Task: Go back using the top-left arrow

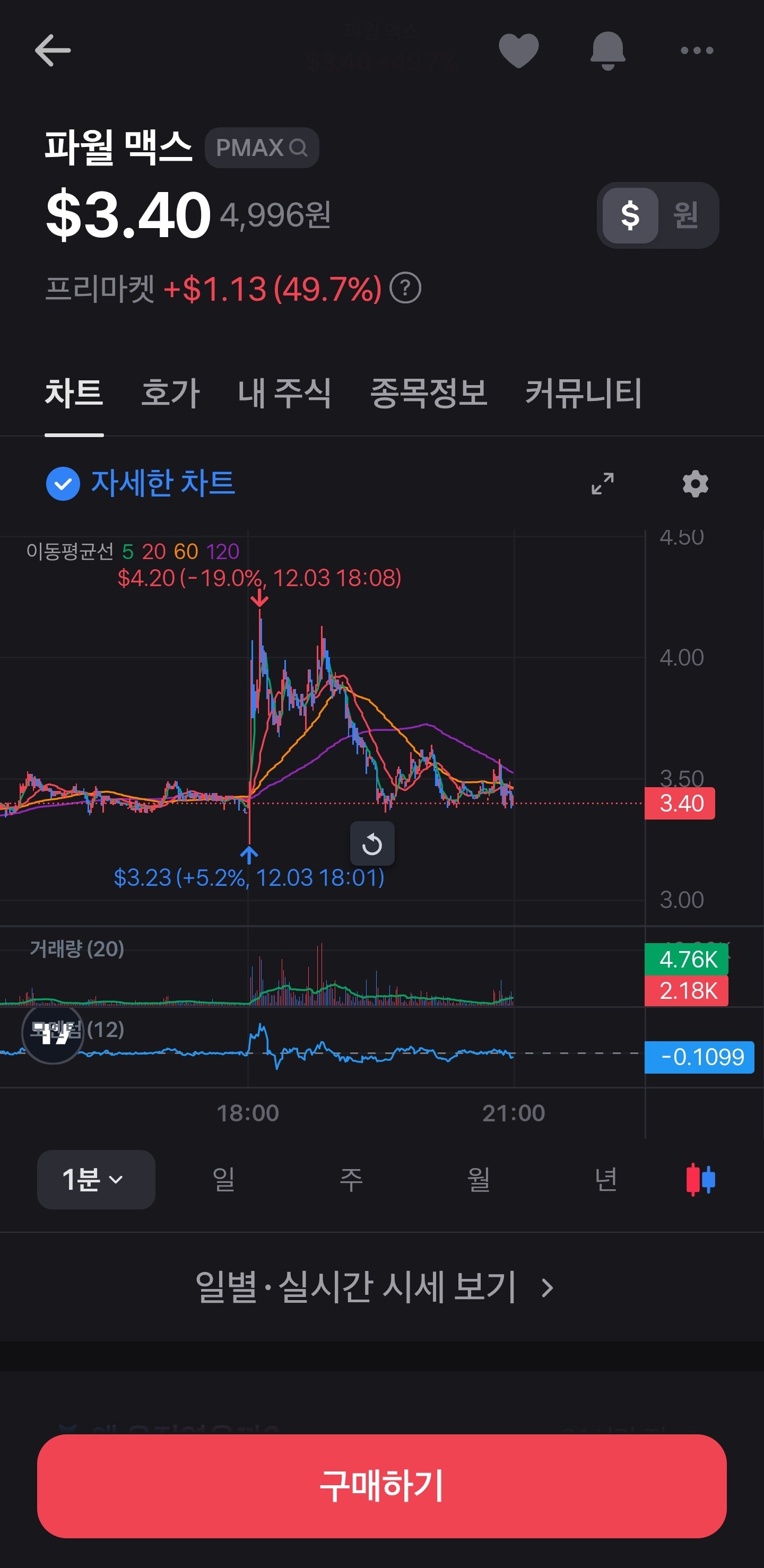Action: tap(53, 50)
